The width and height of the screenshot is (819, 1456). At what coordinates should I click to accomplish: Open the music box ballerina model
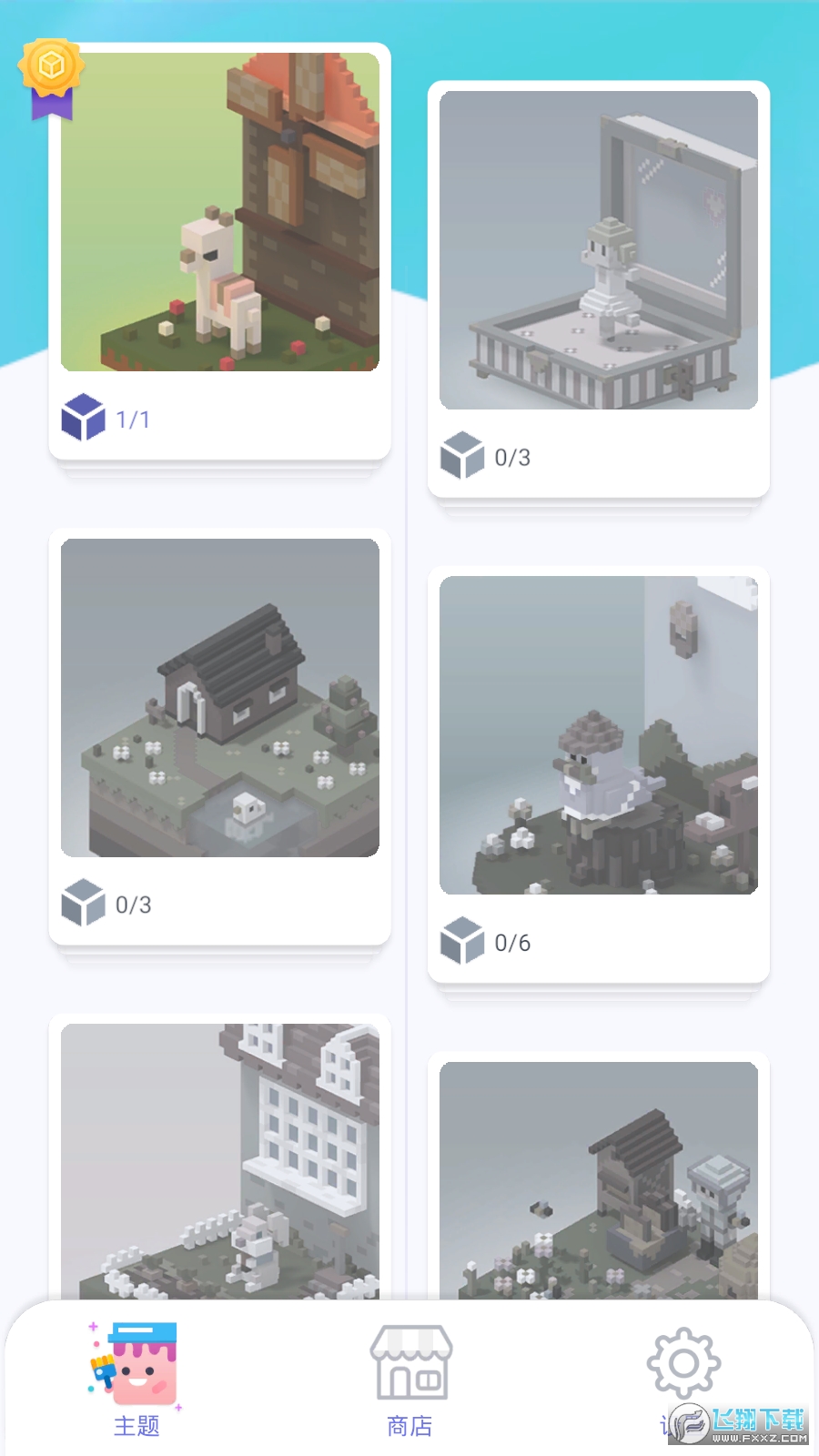tap(598, 250)
